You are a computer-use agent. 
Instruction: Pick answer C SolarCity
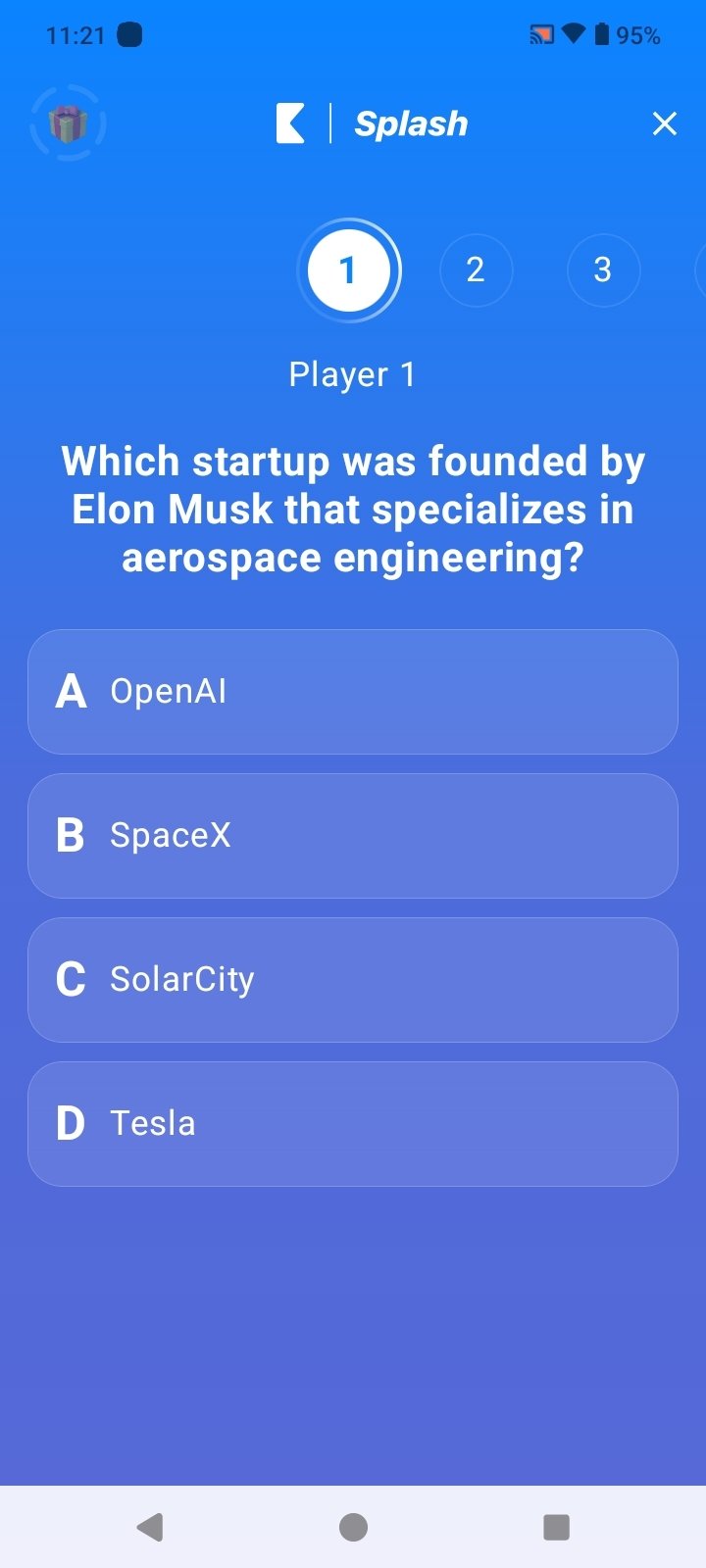tap(353, 980)
